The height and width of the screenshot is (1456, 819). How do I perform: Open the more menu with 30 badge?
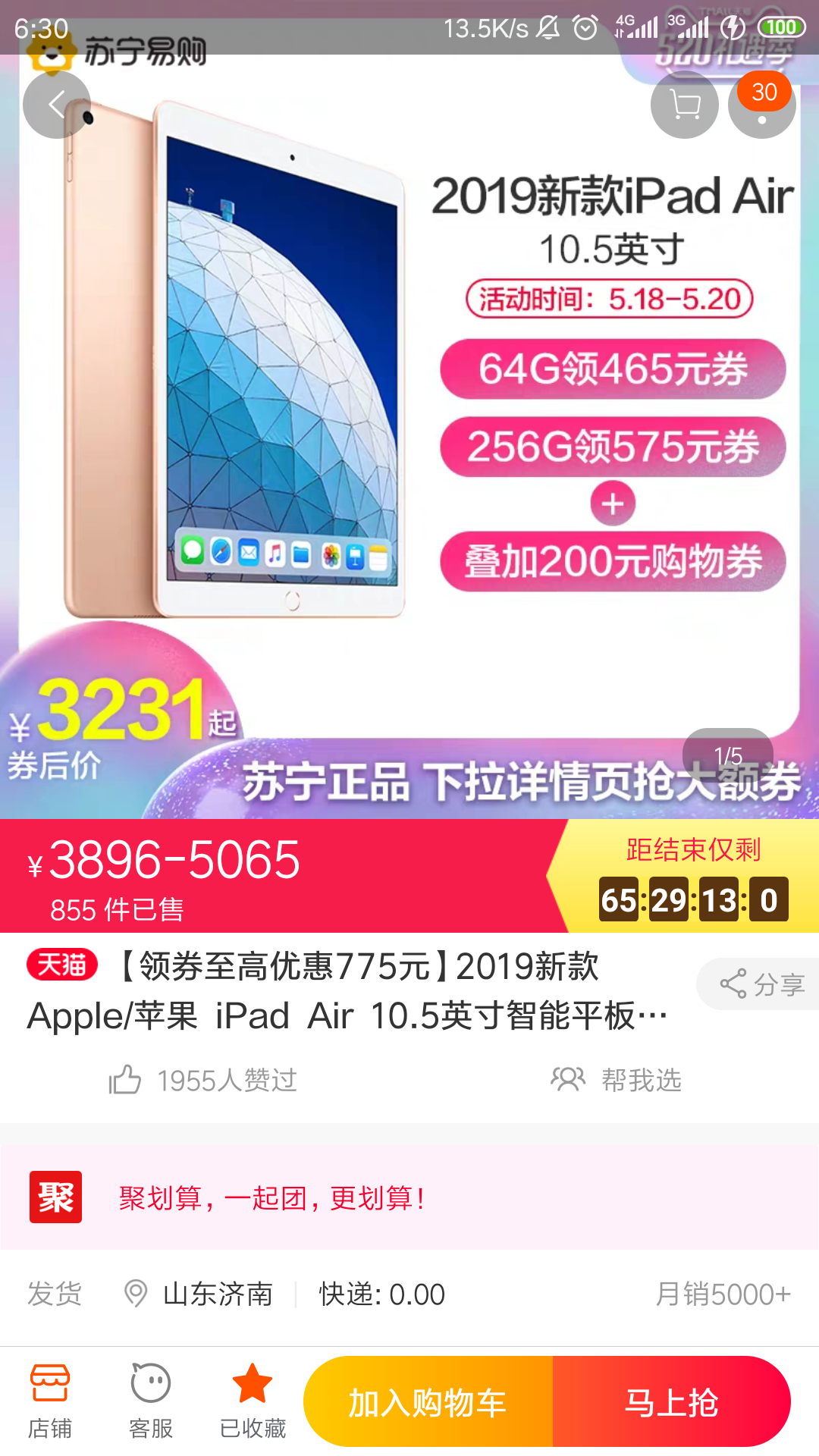pyautogui.click(x=762, y=105)
